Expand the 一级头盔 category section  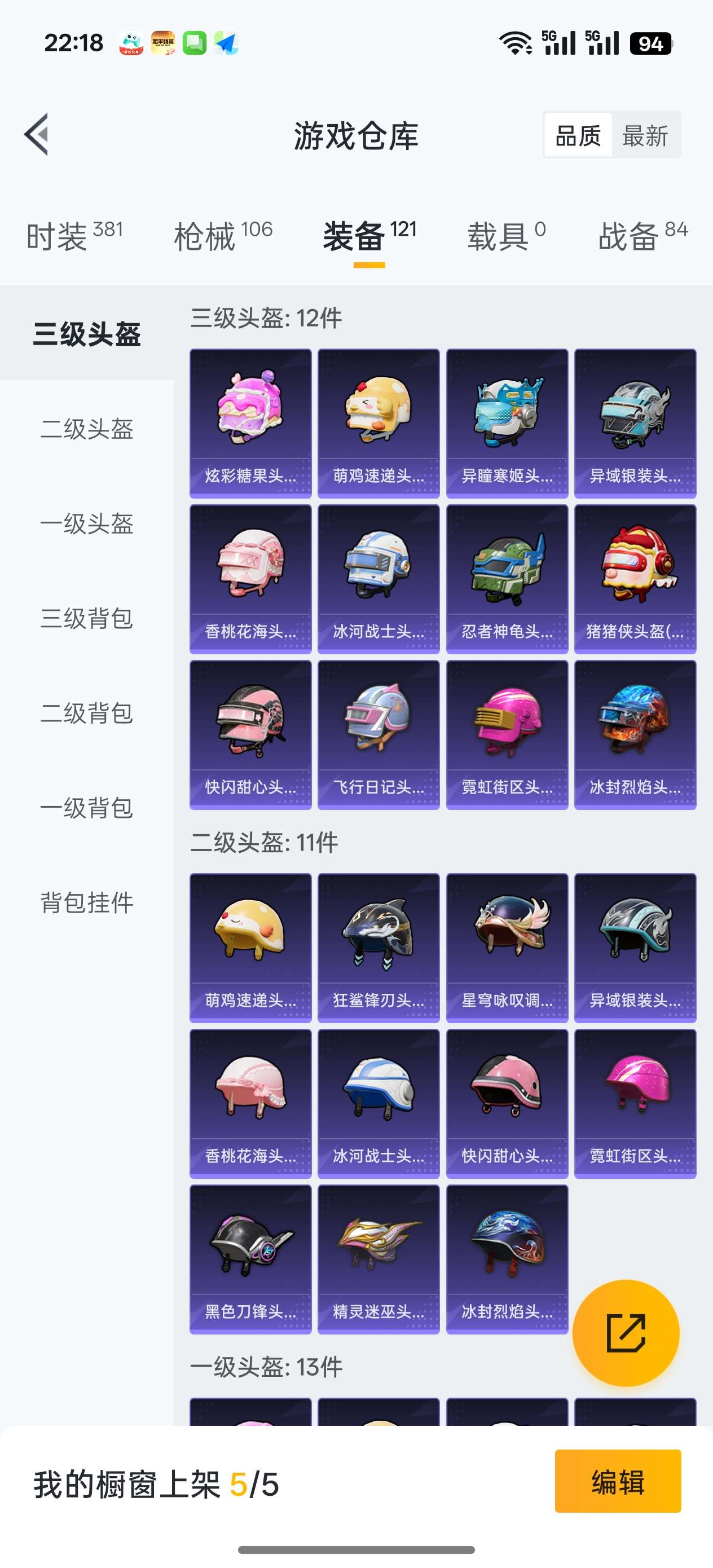click(x=87, y=525)
